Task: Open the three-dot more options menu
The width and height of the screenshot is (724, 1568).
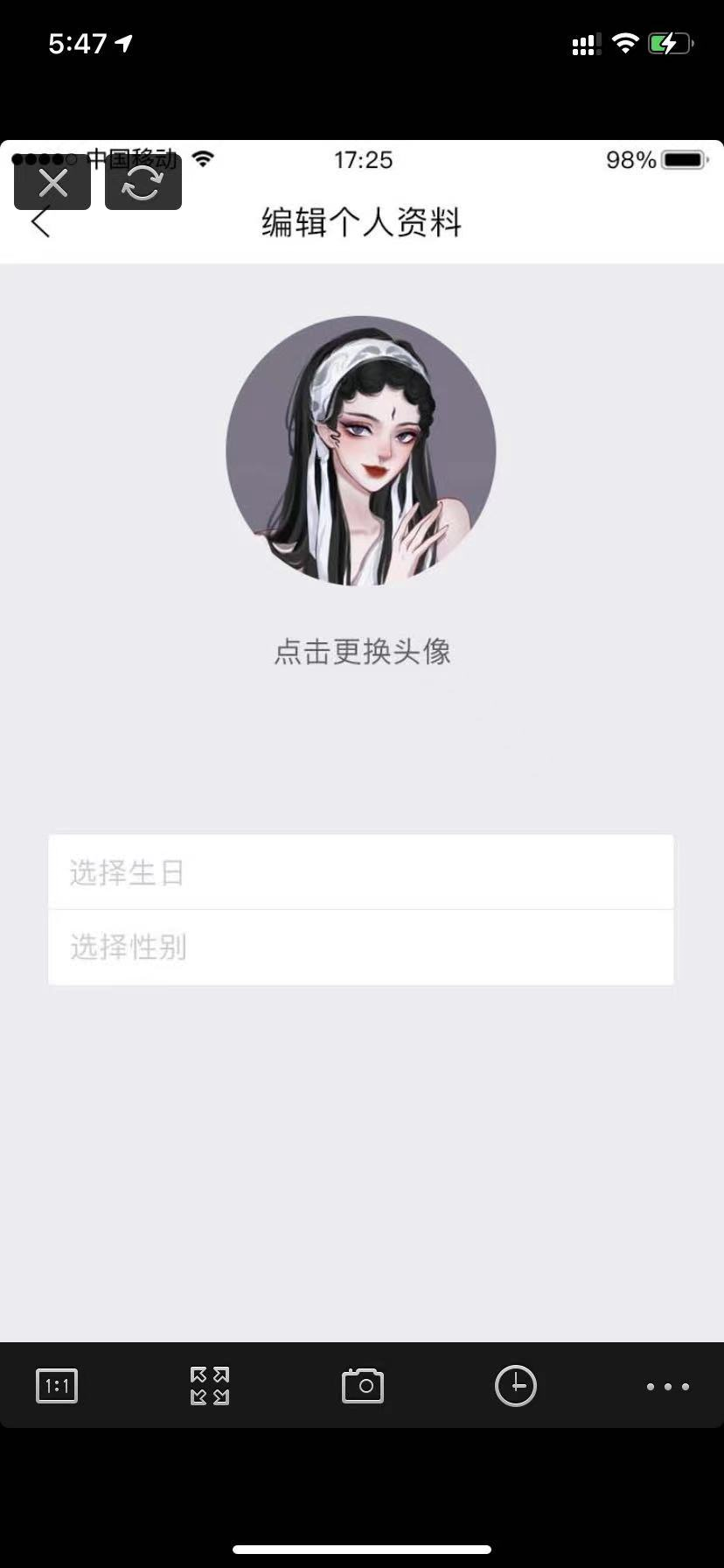Action: [668, 1386]
